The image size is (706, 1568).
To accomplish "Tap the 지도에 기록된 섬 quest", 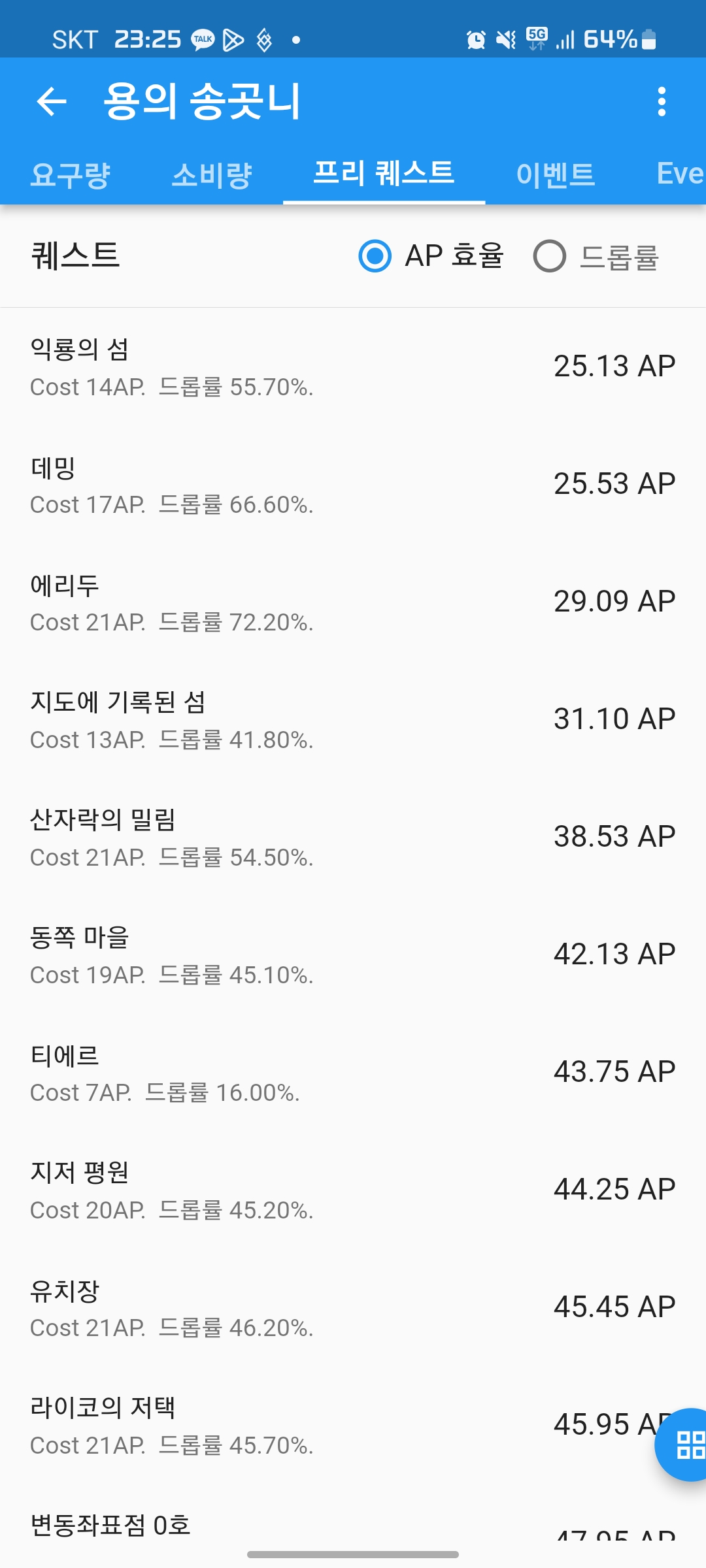I will 353,719.
